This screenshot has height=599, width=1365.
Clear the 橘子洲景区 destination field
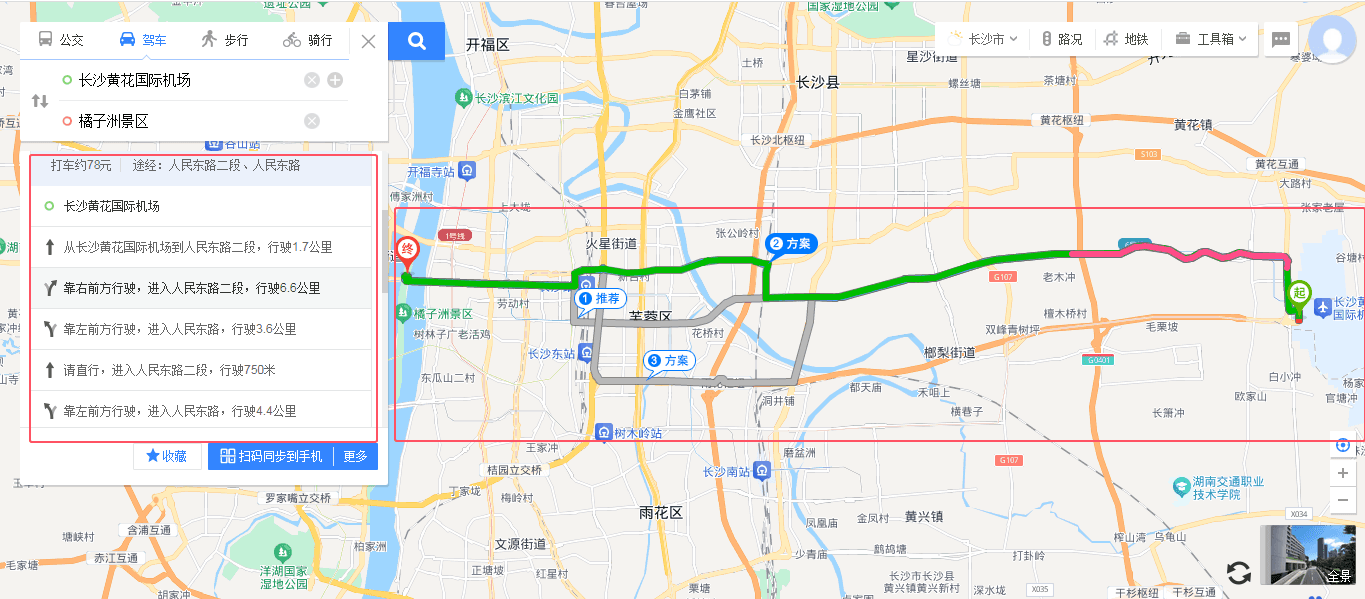312,121
